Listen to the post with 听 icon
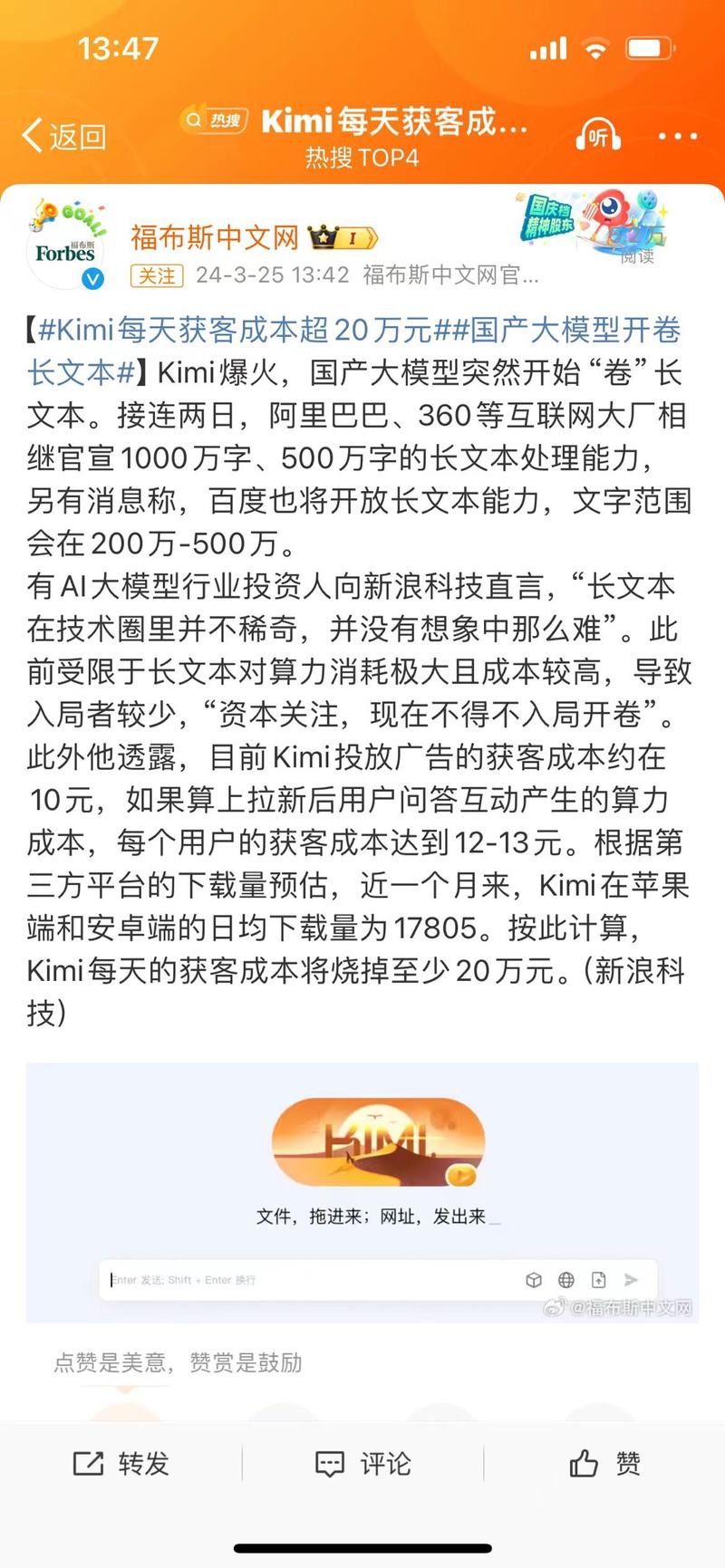Screen dimensions: 725x1568 pyautogui.click(x=598, y=136)
